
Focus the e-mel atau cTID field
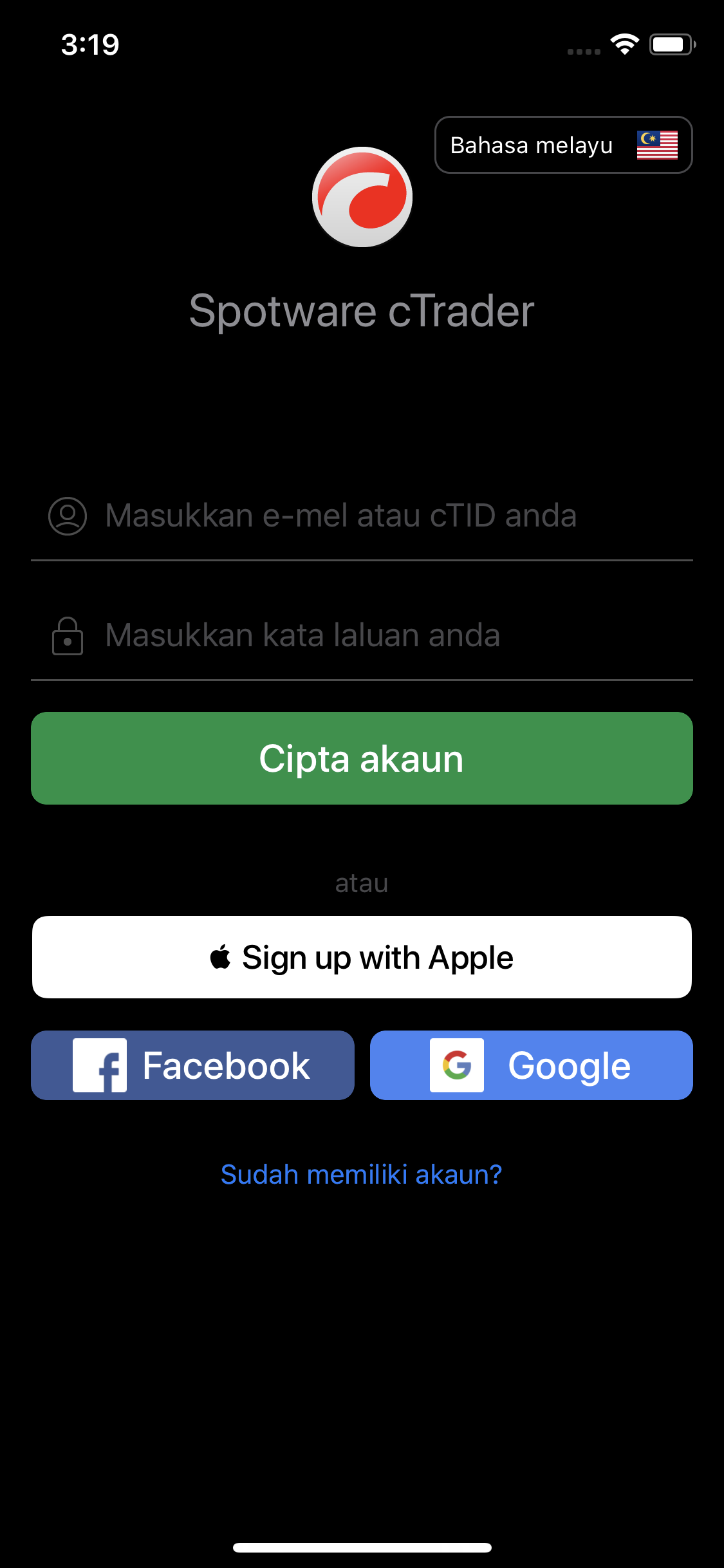point(362,516)
